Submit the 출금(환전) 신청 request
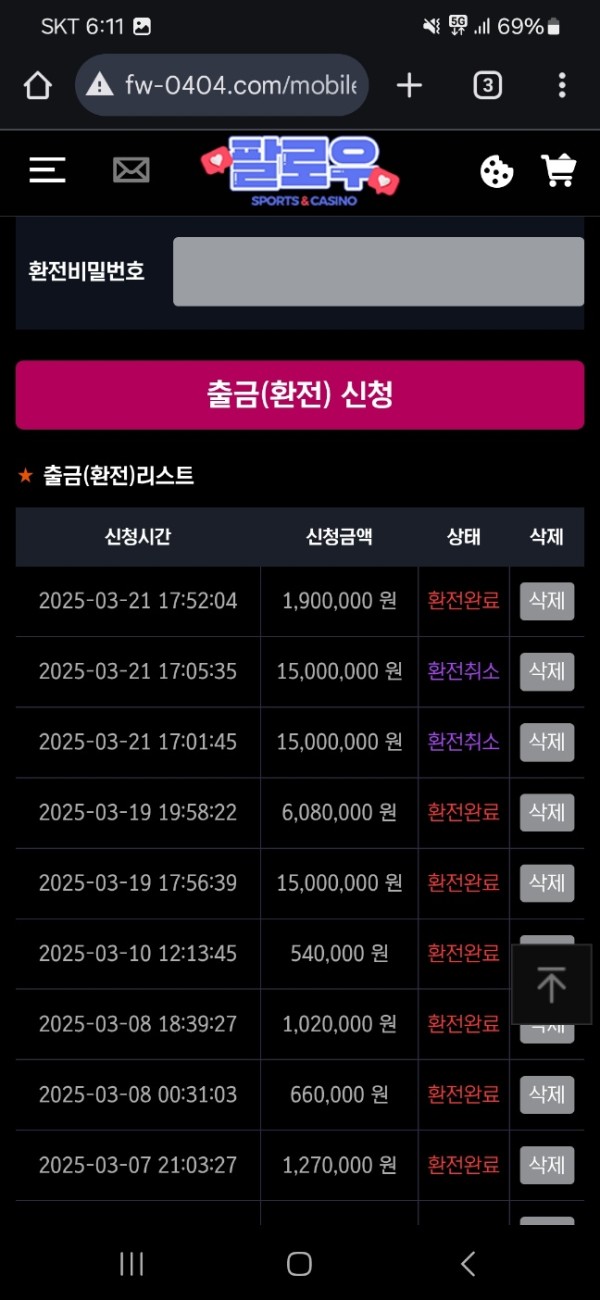600x1300 pixels. 299,395
